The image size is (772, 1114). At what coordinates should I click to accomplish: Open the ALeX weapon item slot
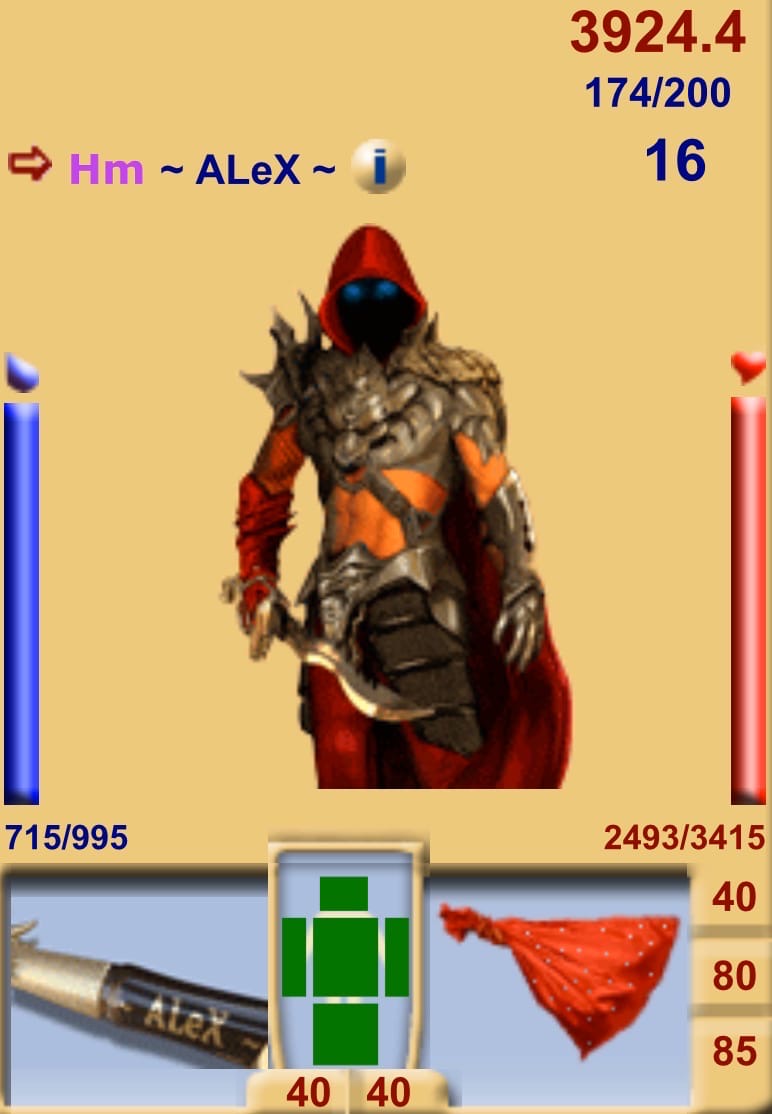point(140,985)
